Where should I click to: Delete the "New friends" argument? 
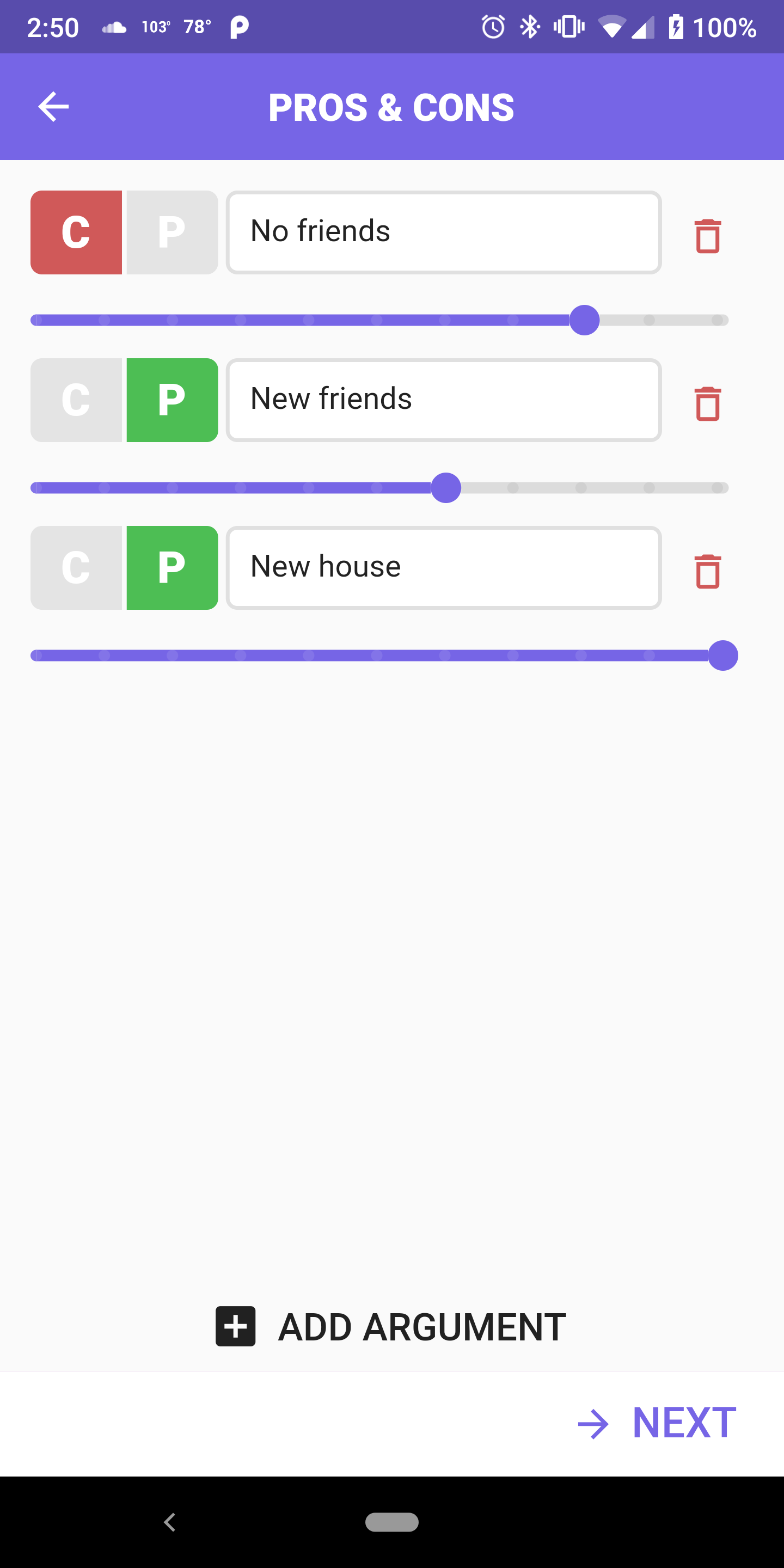(707, 403)
